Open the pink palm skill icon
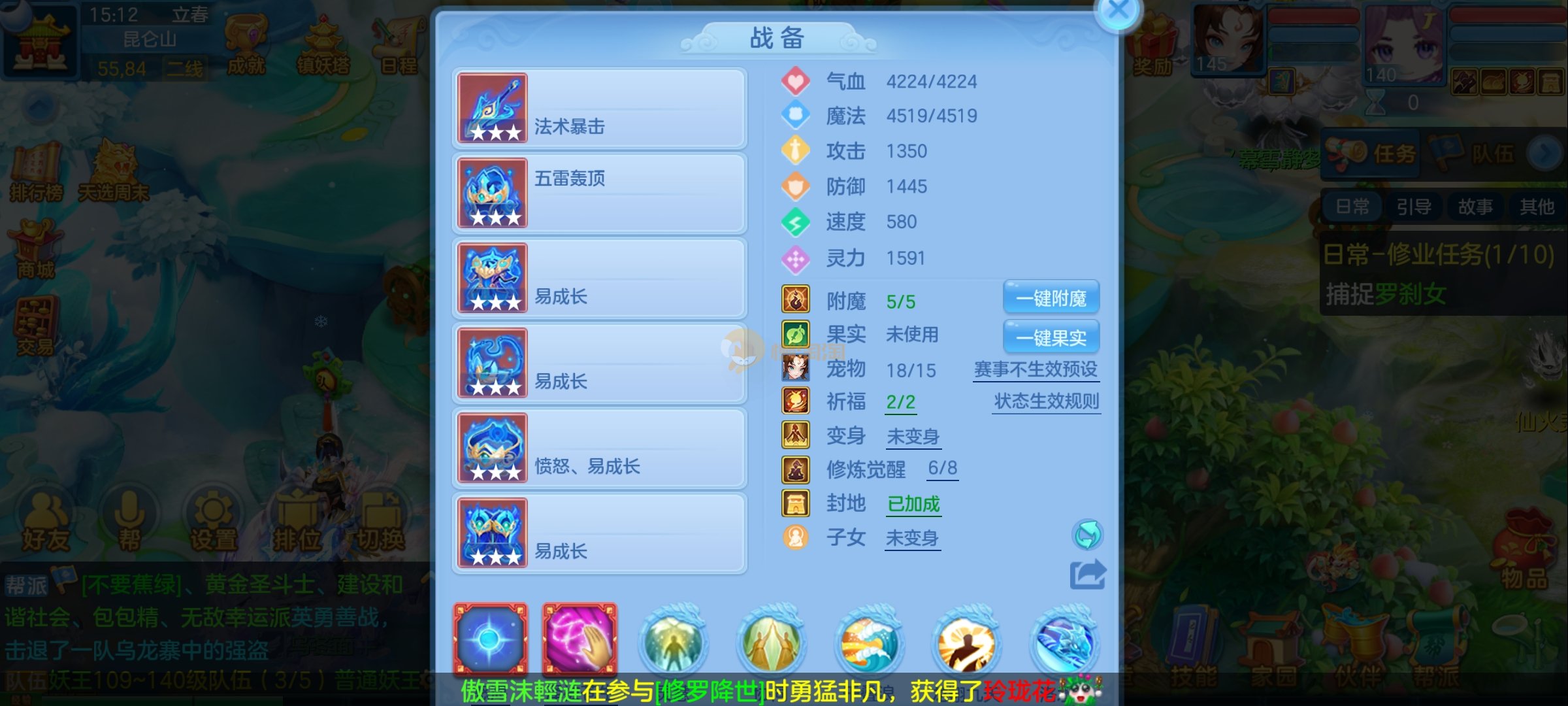Image resolution: width=1568 pixels, height=706 pixels. coord(579,639)
